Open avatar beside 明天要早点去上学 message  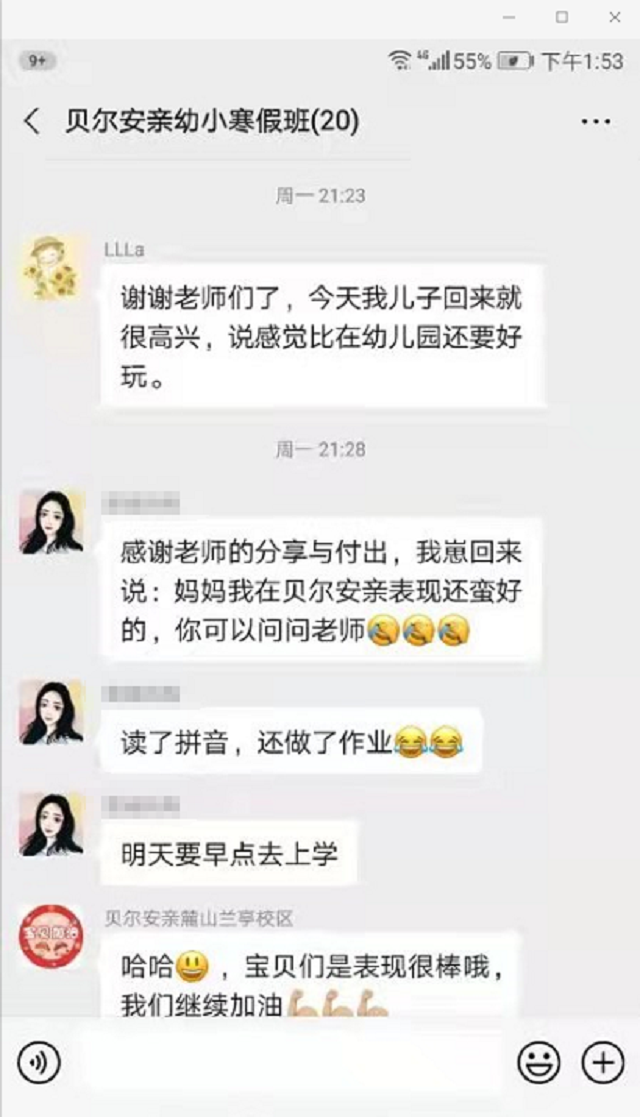(x=52, y=825)
